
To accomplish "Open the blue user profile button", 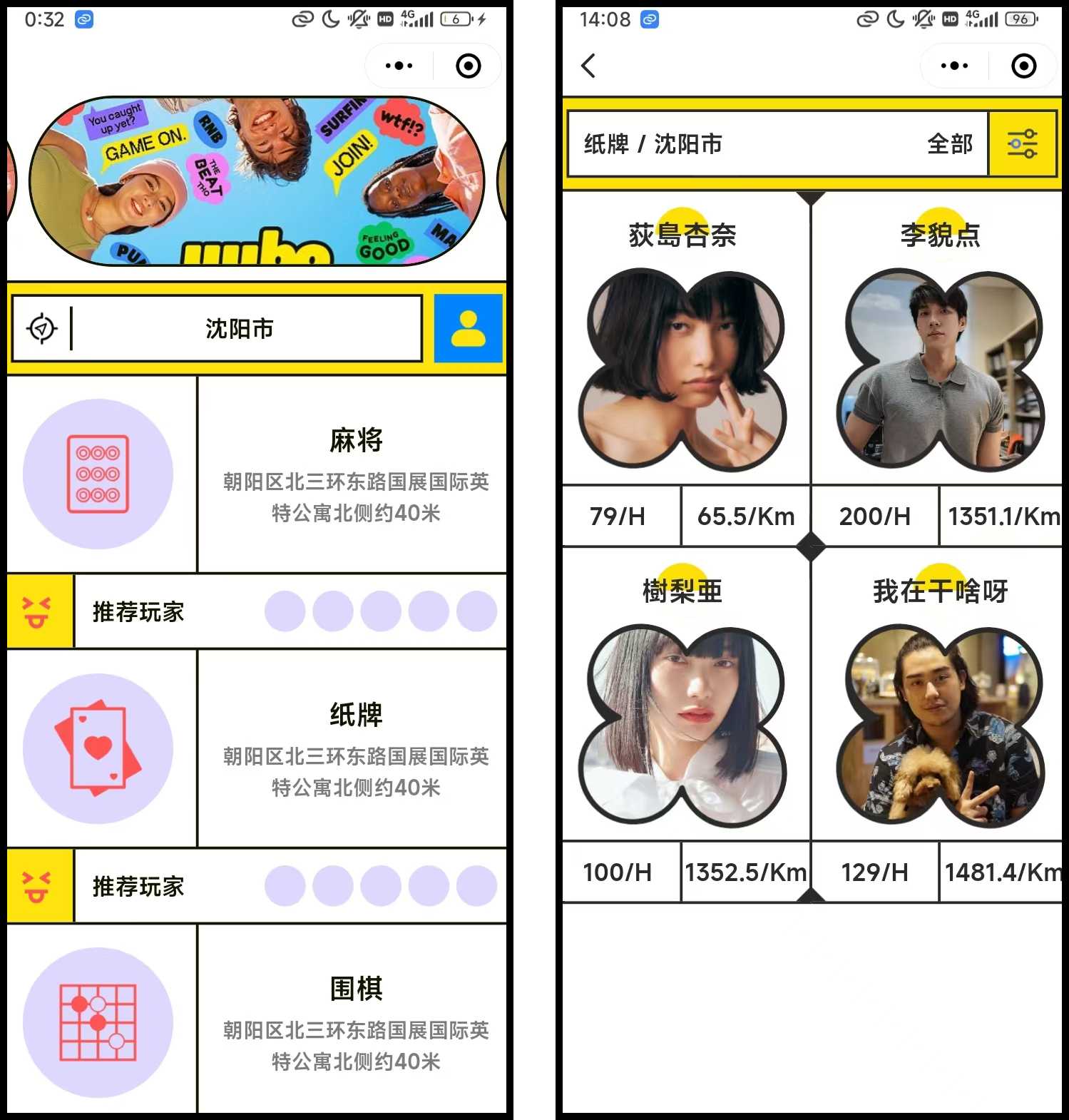I will click(x=468, y=328).
